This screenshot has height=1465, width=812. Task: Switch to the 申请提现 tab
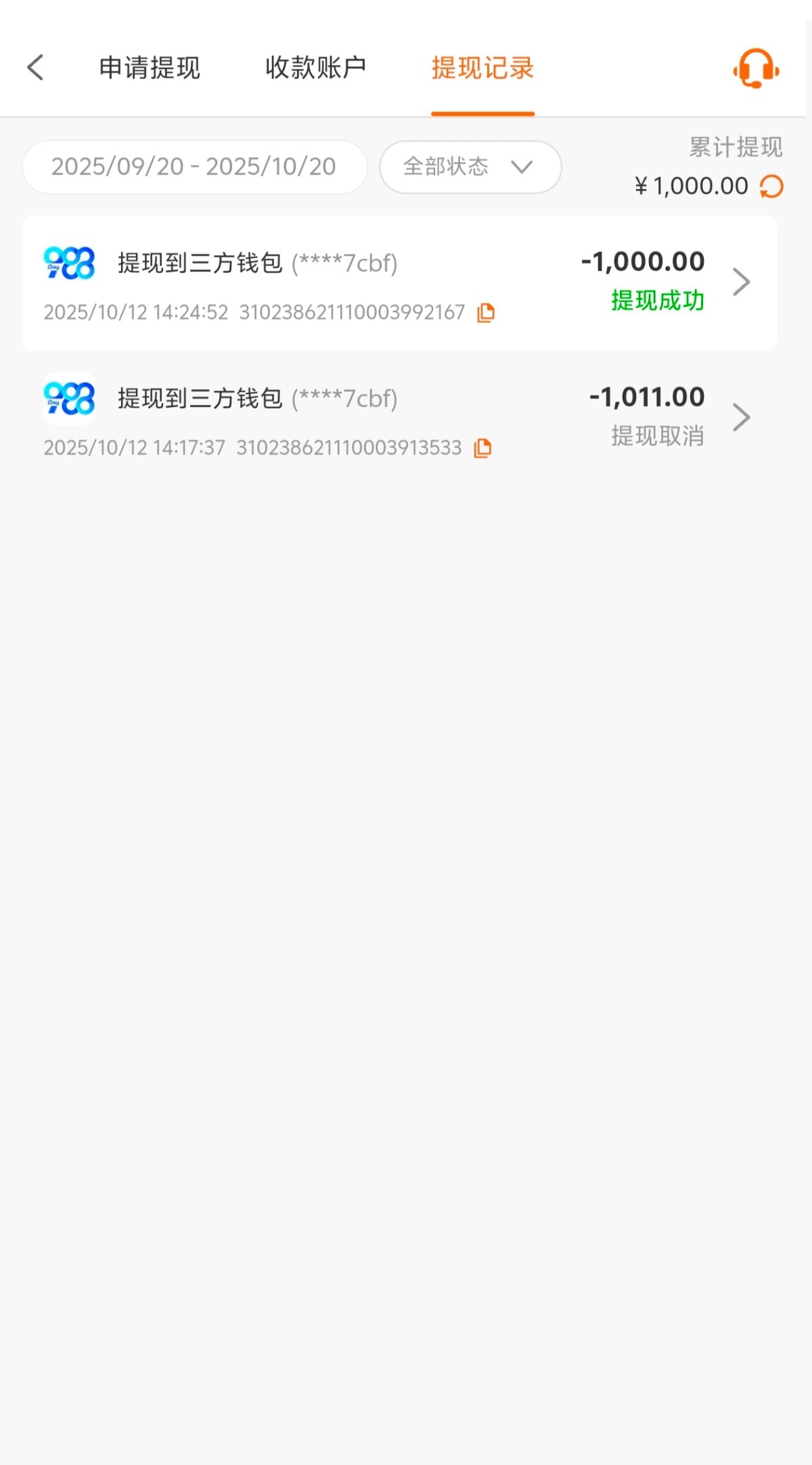pos(150,68)
